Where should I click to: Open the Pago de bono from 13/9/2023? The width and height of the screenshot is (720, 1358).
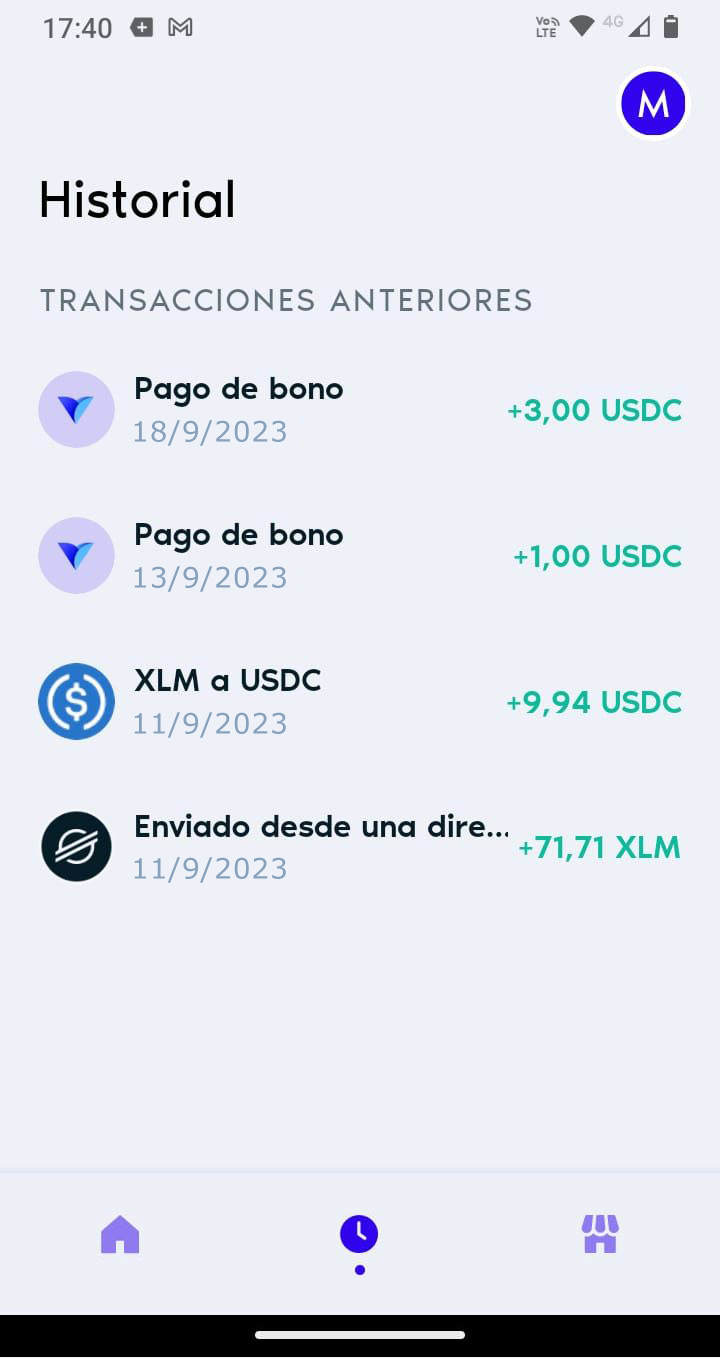click(x=360, y=556)
